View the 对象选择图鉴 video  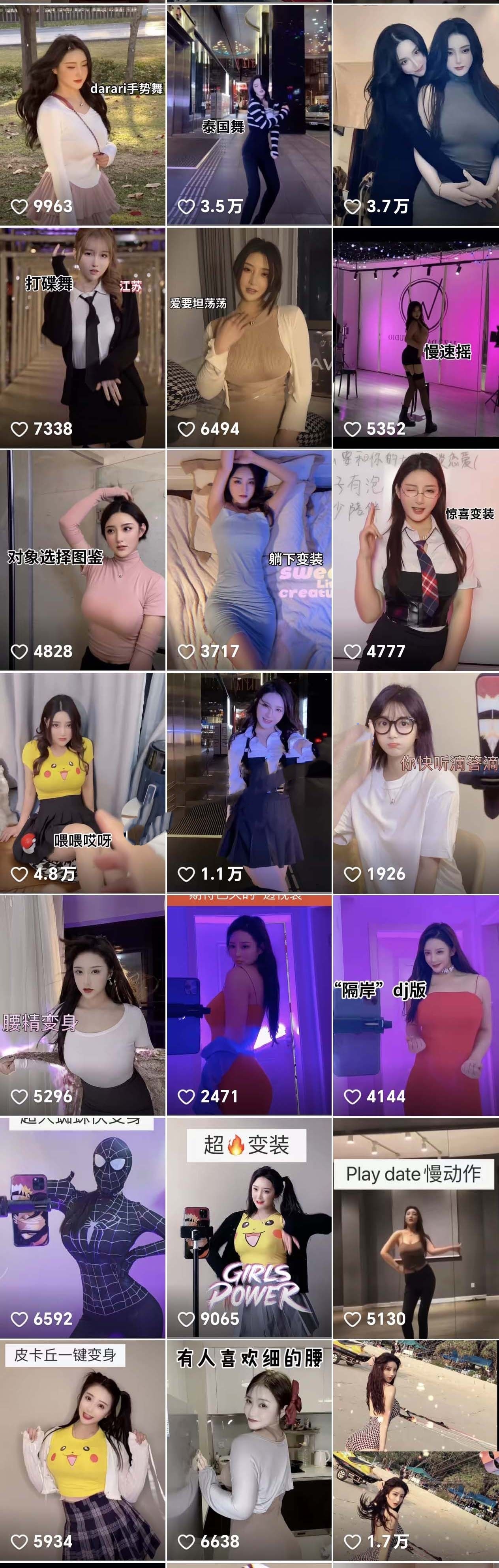click(82, 560)
